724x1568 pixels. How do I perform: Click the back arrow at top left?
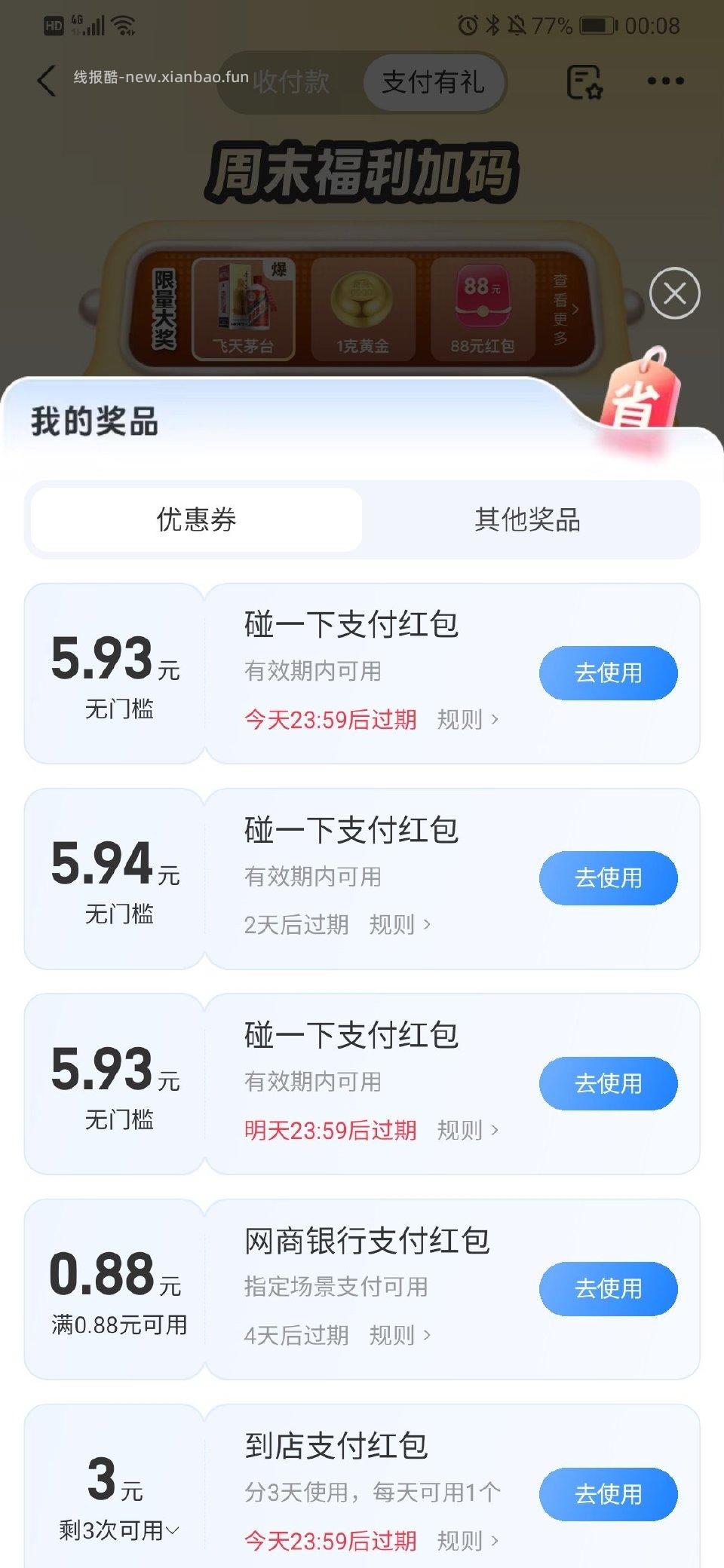tap(47, 81)
